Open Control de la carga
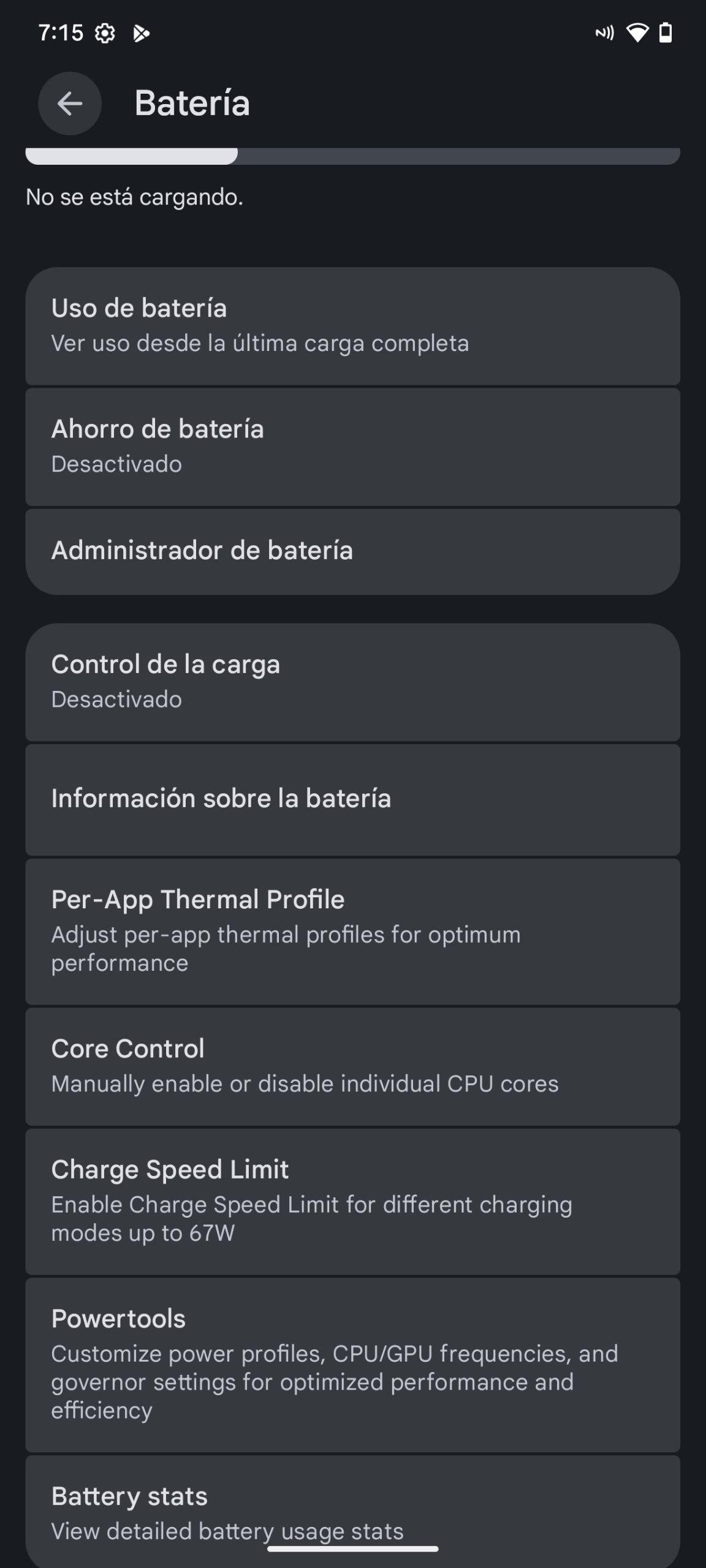The width and height of the screenshot is (706, 1568). click(x=352, y=682)
